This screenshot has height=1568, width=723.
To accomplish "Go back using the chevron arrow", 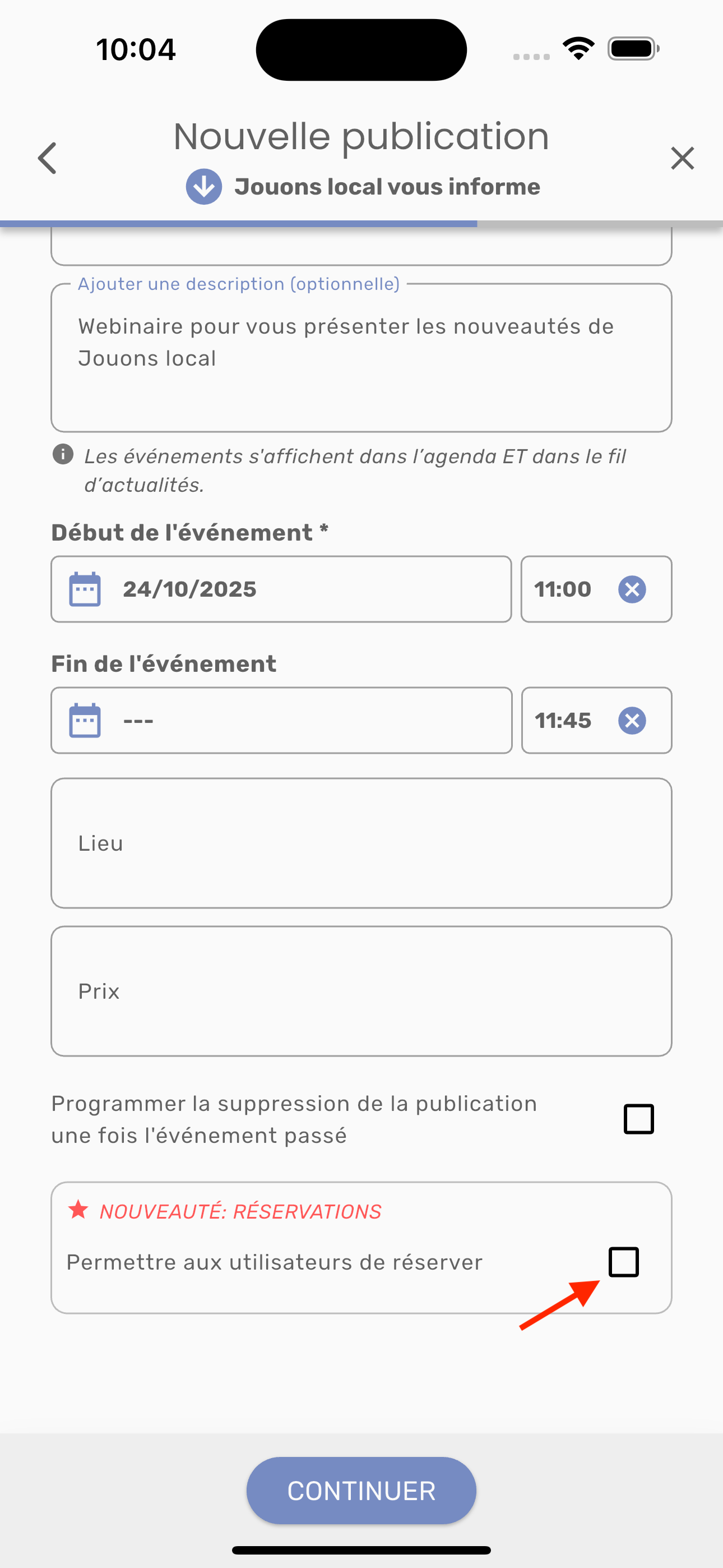I will [48, 158].
